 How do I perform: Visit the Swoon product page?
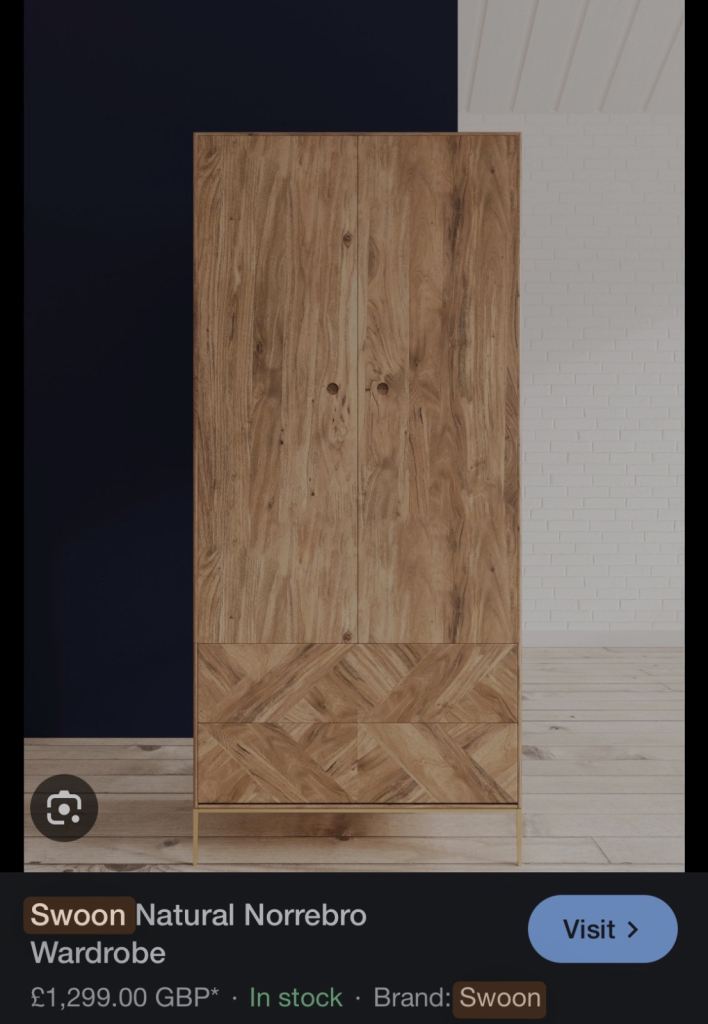click(x=602, y=929)
